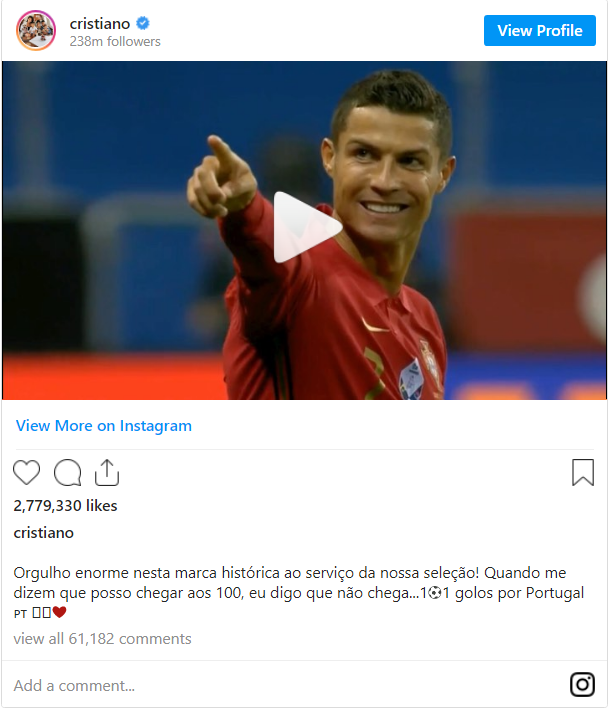Share the post via share icon
Viewport: 609px width, 709px height.
pos(107,472)
